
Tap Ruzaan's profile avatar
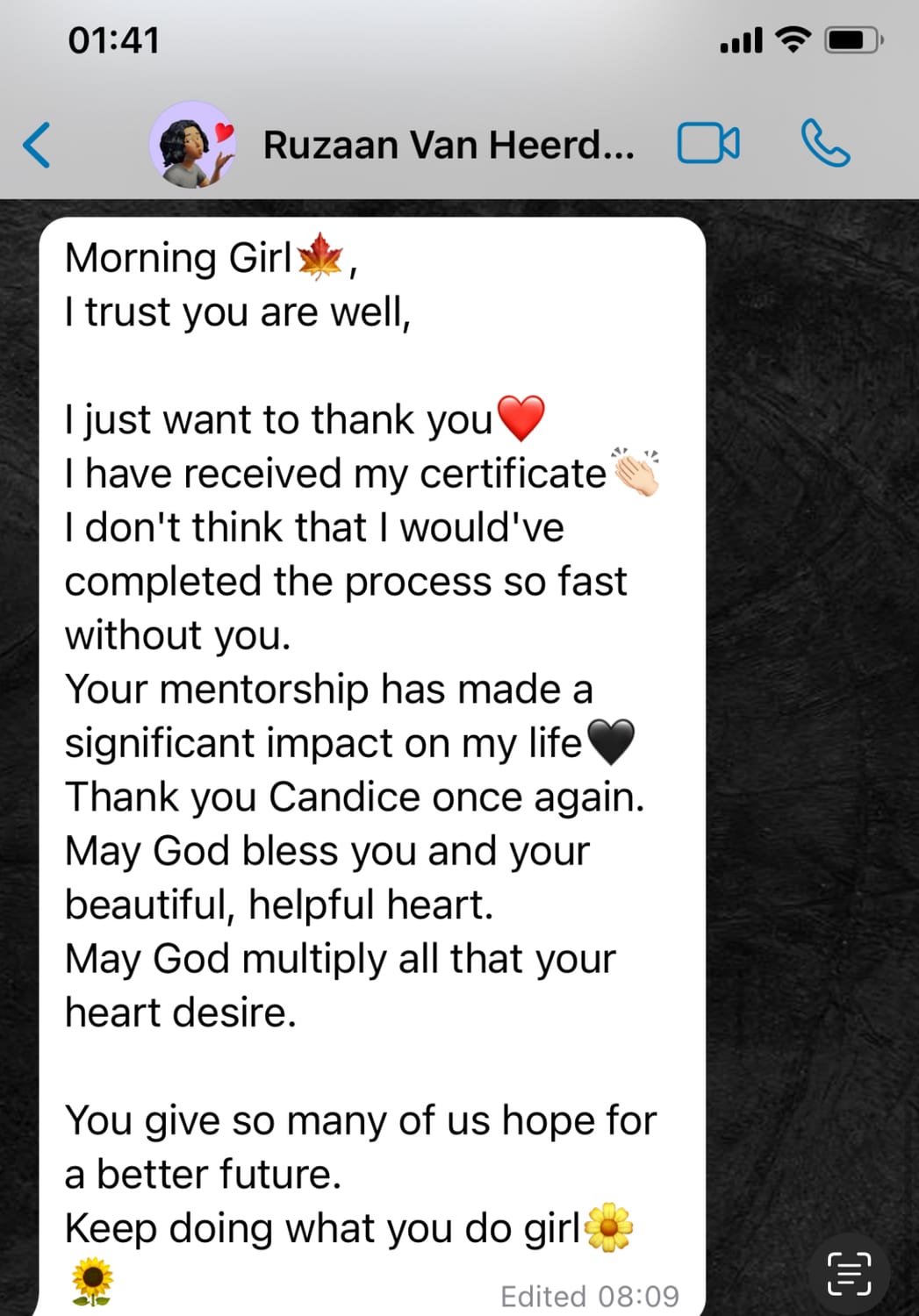coord(193,145)
